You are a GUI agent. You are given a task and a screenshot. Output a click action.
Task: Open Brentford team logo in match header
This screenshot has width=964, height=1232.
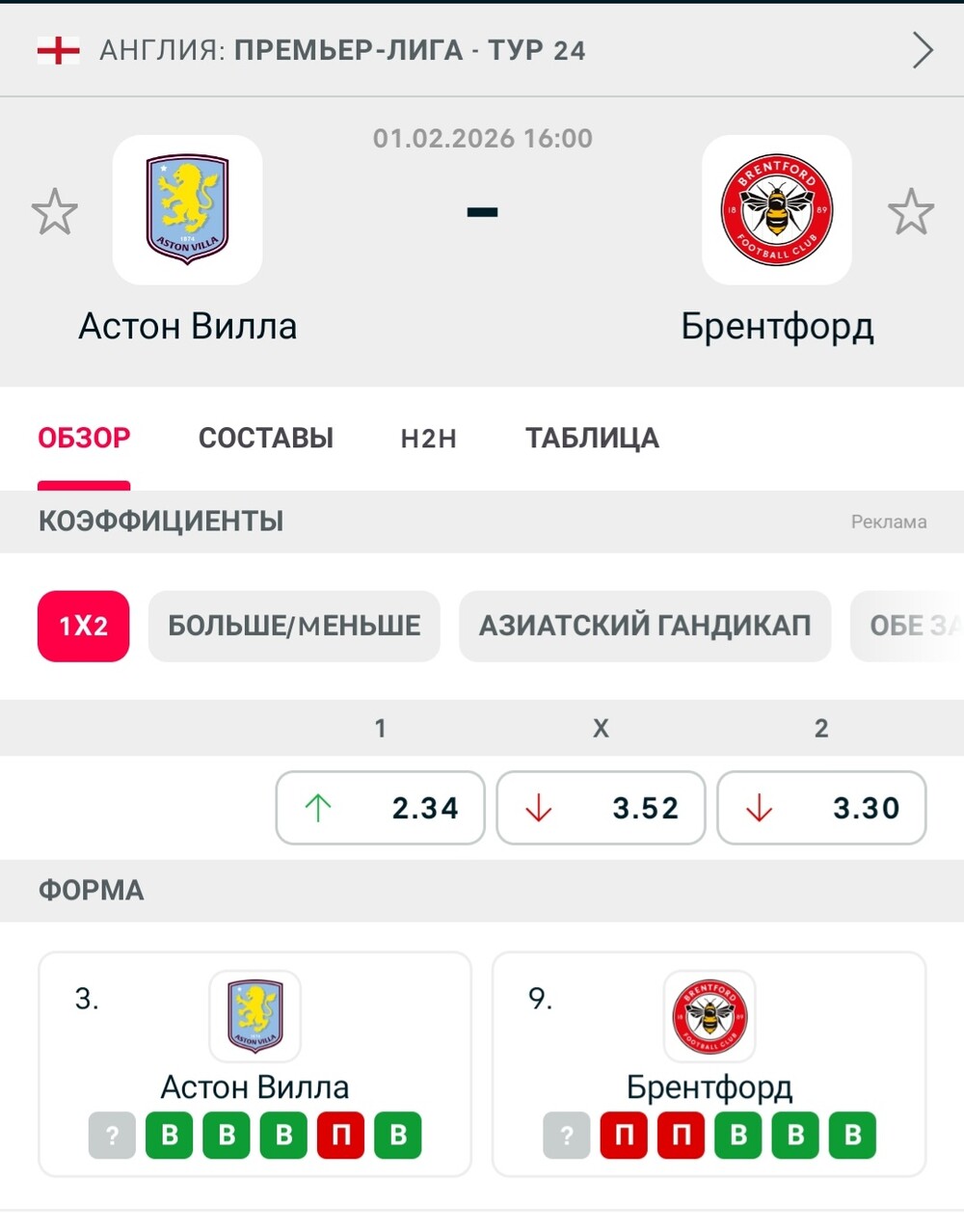(776, 210)
